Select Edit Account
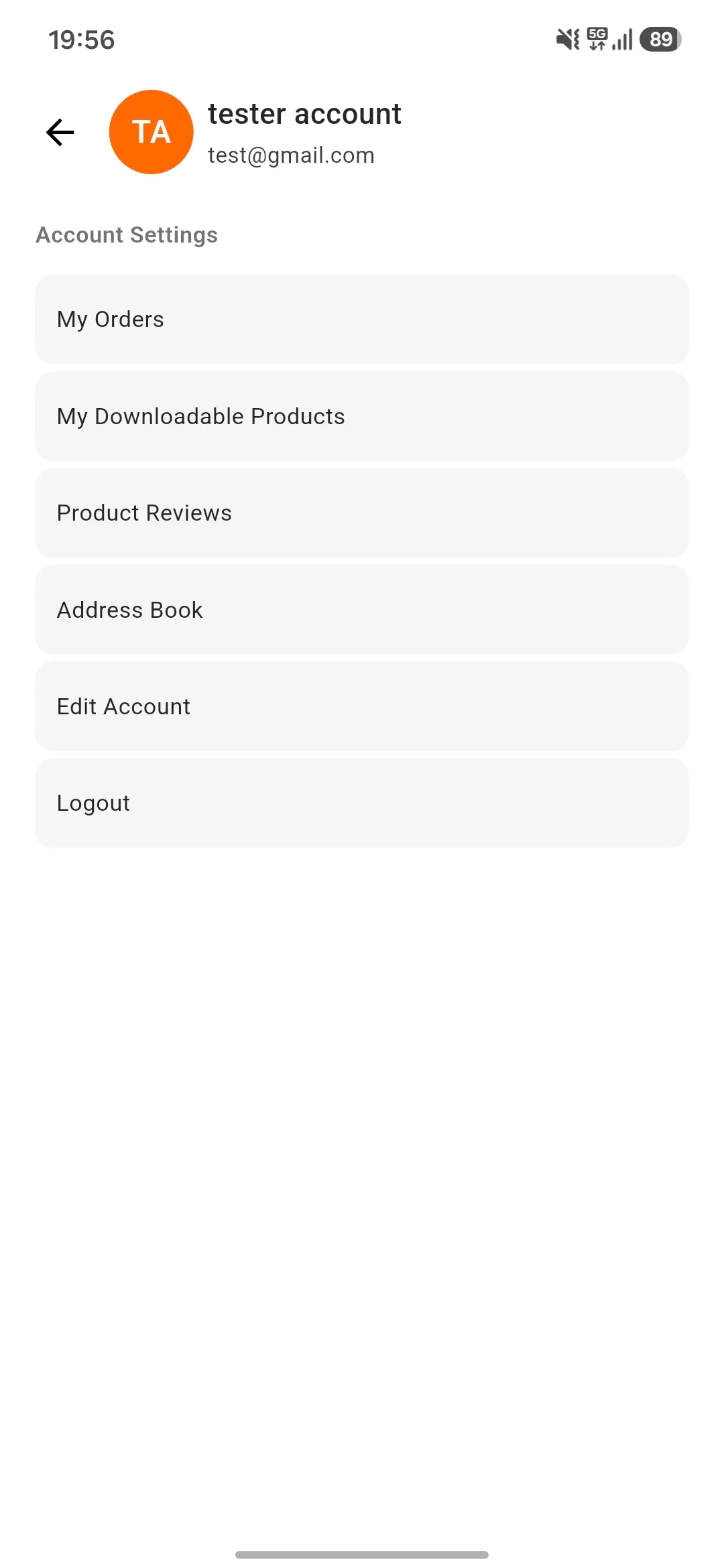This screenshot has width=724, height=1568. [362, 706]
